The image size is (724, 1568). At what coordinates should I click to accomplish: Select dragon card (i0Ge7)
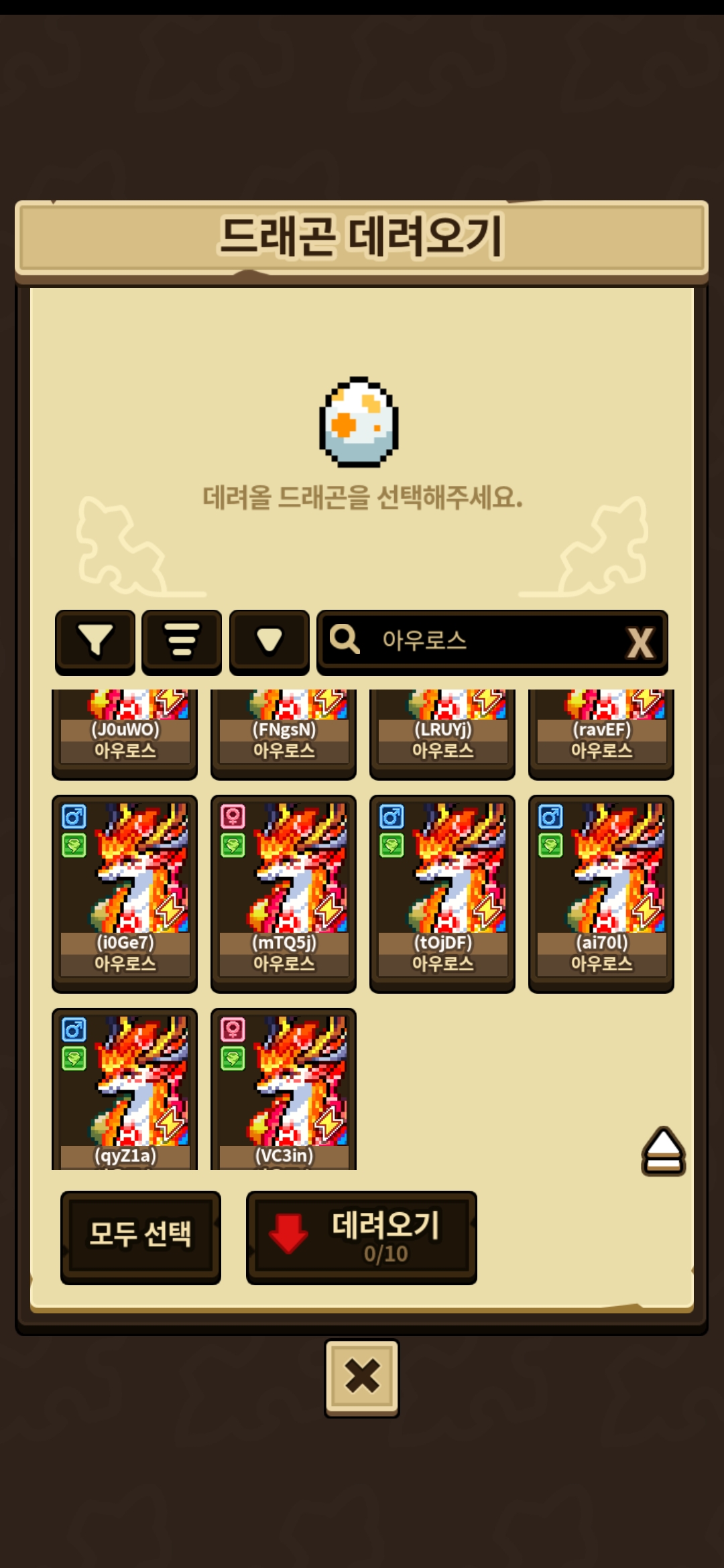pos(125,893)
